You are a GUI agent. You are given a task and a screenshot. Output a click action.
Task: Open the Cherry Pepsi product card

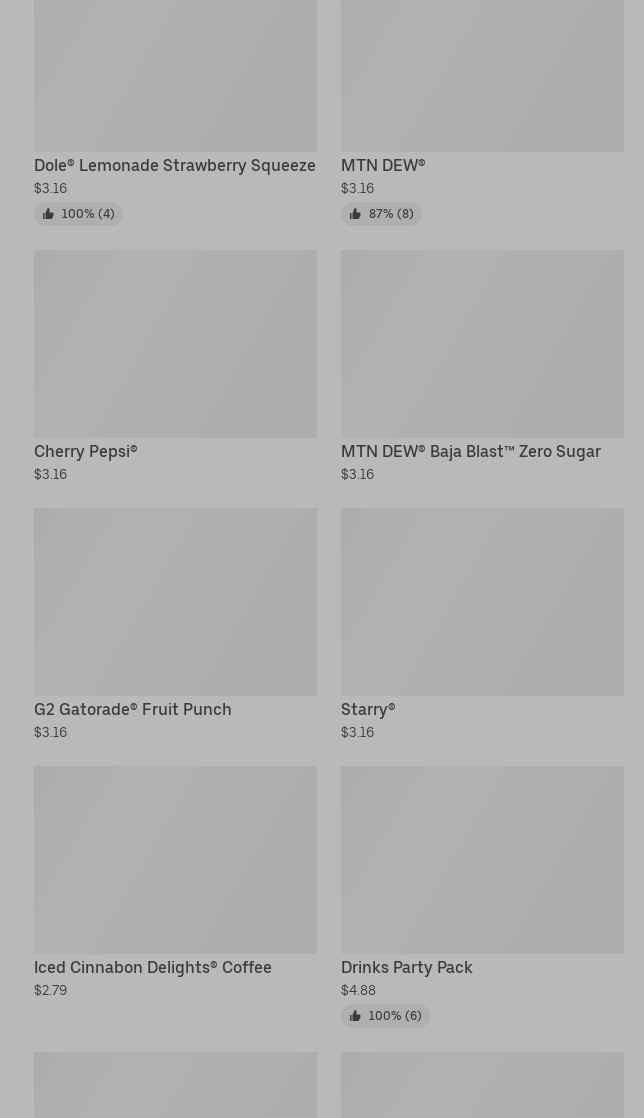(175, 366)
